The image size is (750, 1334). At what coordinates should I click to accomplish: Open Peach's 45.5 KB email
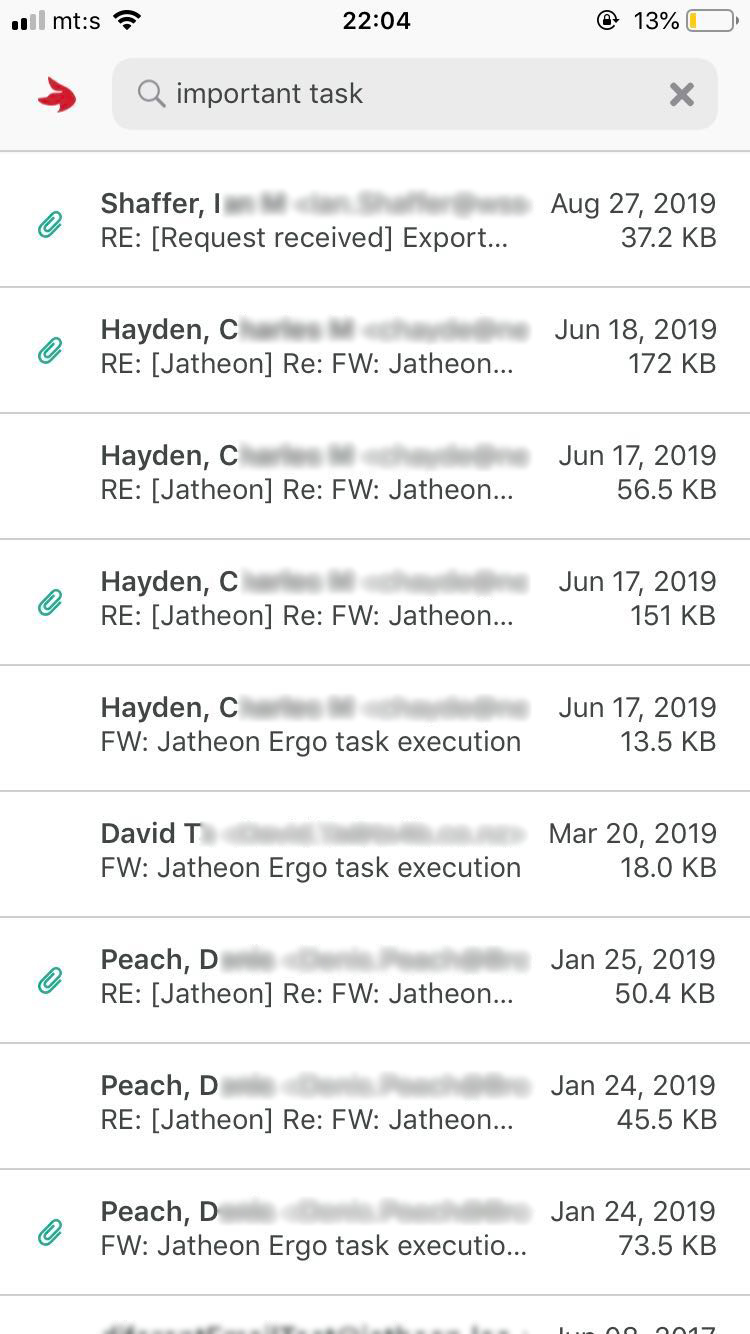[x=375, y=1106]
